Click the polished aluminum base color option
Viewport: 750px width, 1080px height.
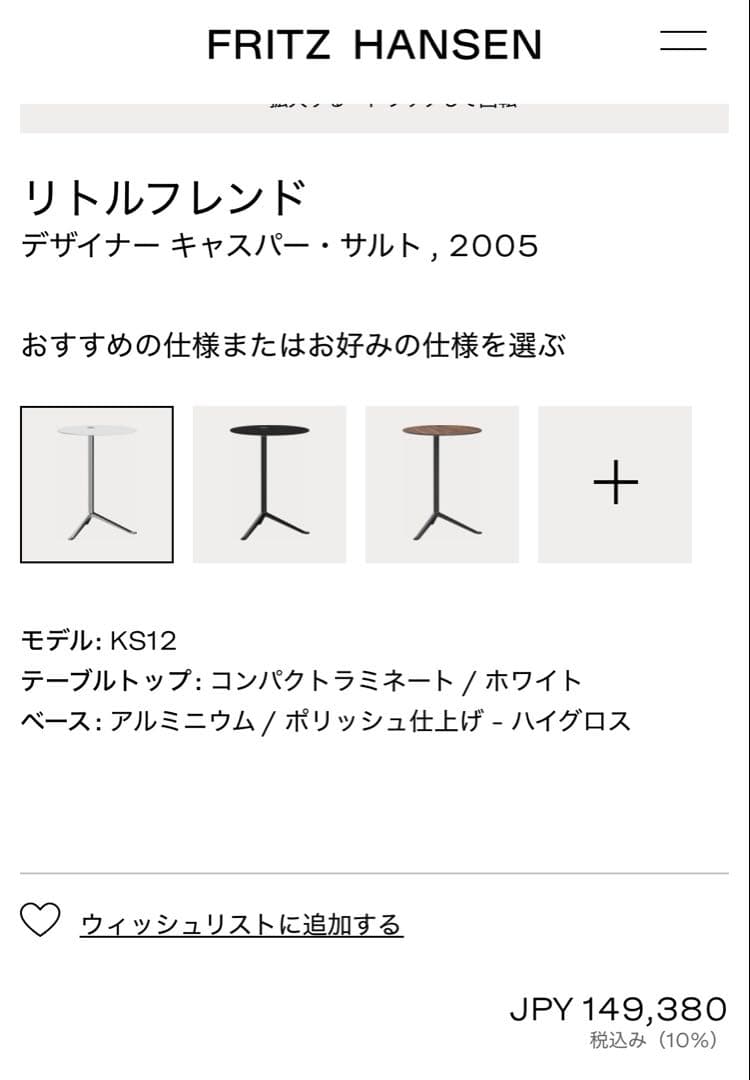[326, 719]
